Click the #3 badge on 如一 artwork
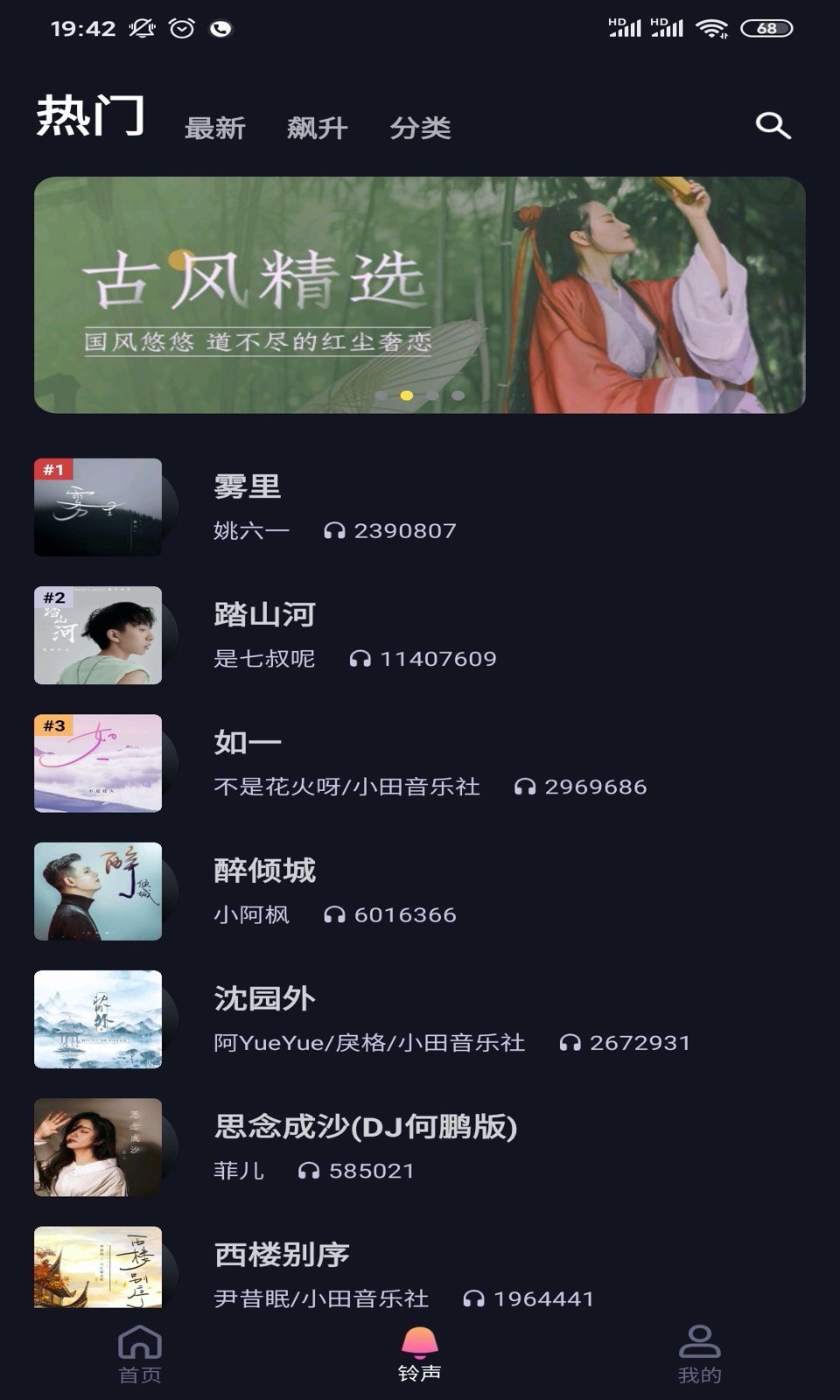840x1400 pixels. click(54, 725)
